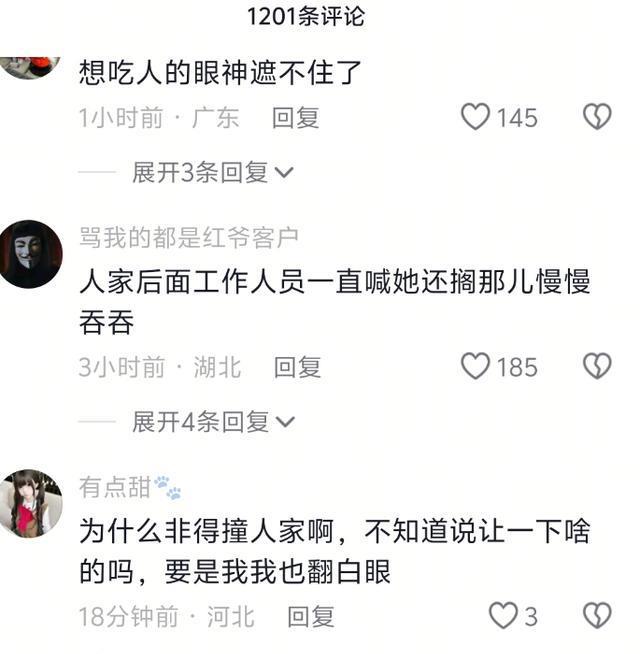Like the 185-likes comment from 湖北
This screenshot has width=640, height=654.
tap(476, 366)
